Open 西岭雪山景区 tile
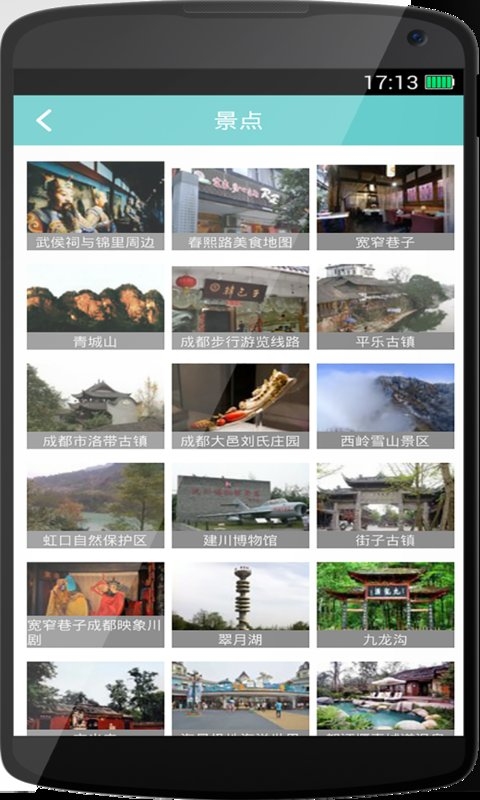The image size is (480, 800). [385, 406]
